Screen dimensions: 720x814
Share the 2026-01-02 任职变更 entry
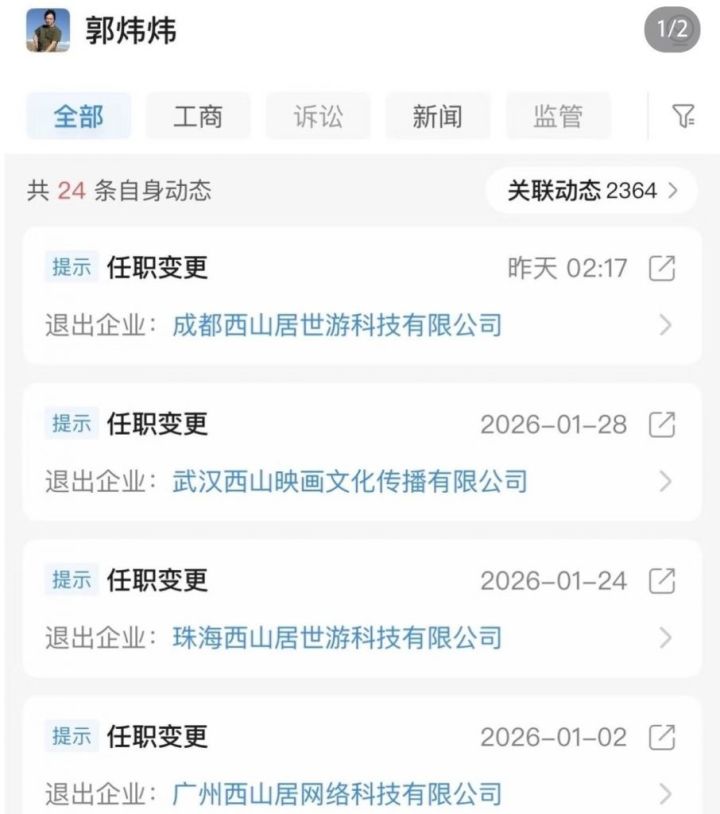pyautogui.click(x=662, y=737)
